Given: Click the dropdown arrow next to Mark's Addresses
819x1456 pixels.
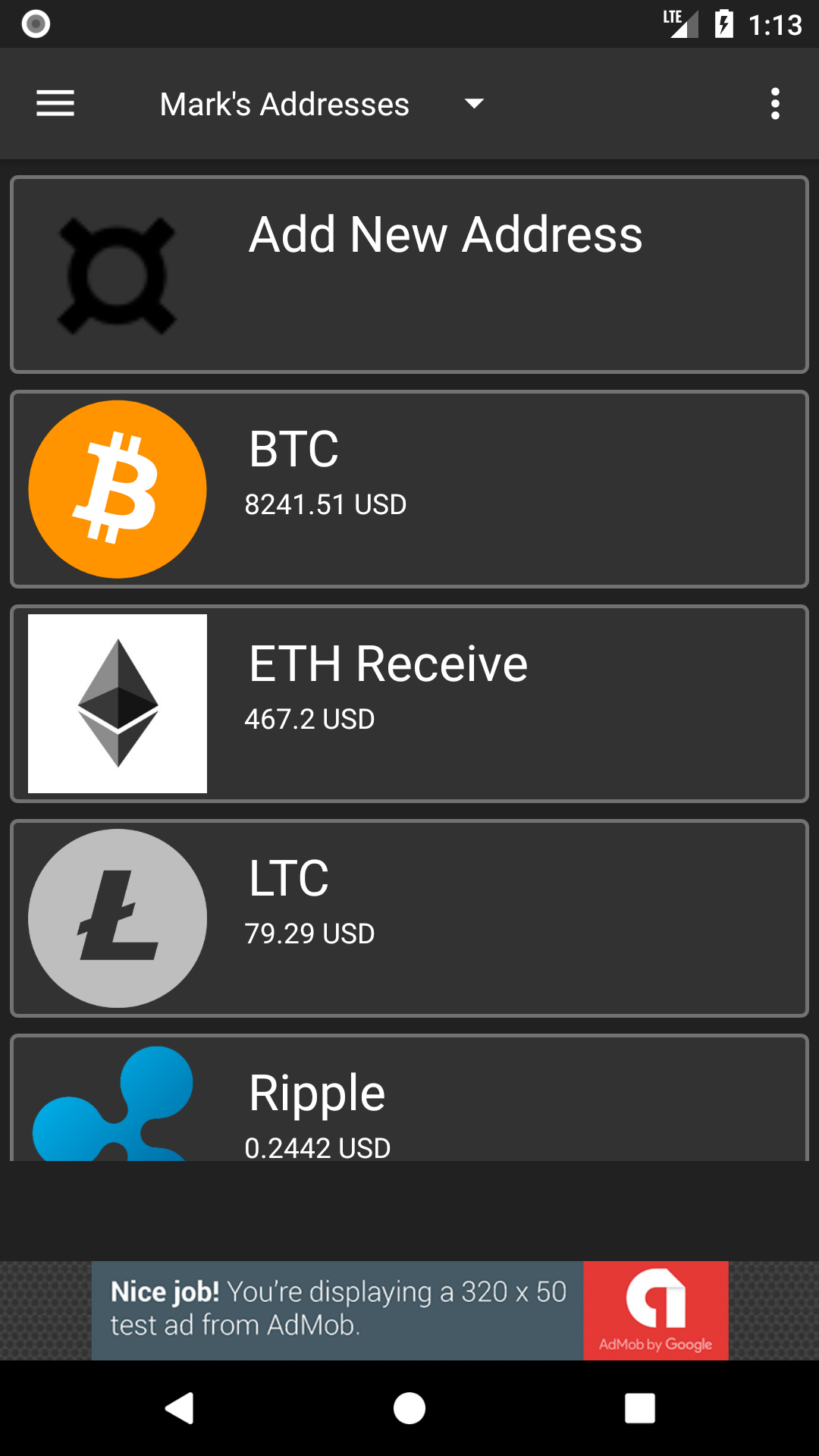Looking at the screenshot, I should coord(472,104).
